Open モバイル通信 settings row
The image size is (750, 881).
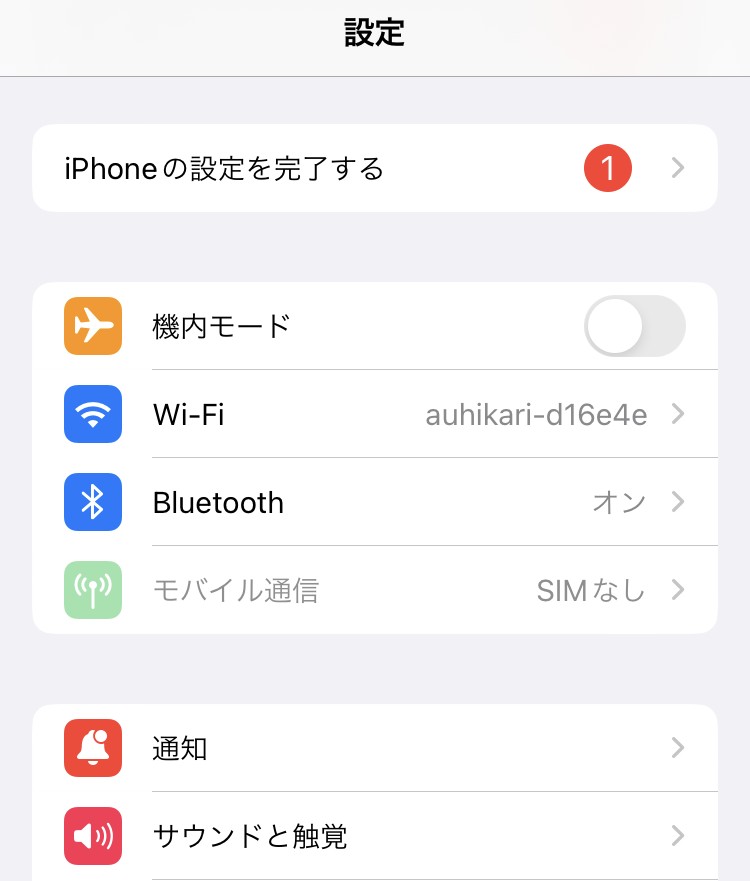click(x=374, y=590)
